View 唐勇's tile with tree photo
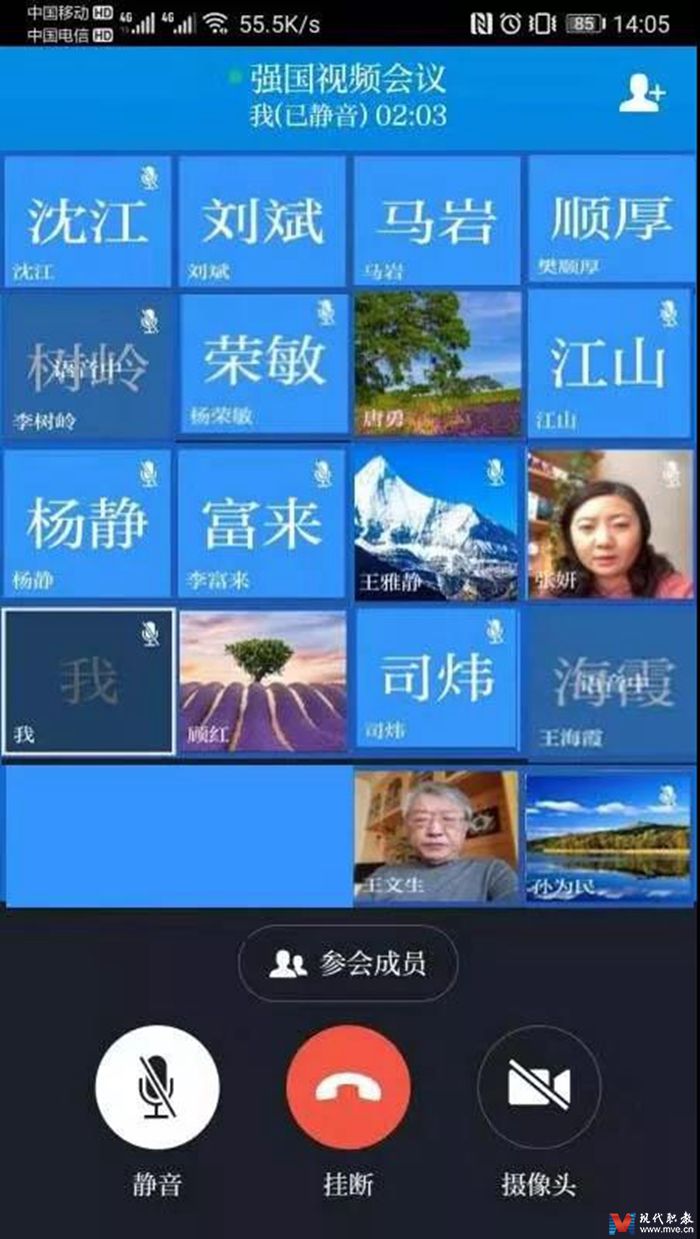This screenshot has width=700, height=1239. (x=437, y=363)
